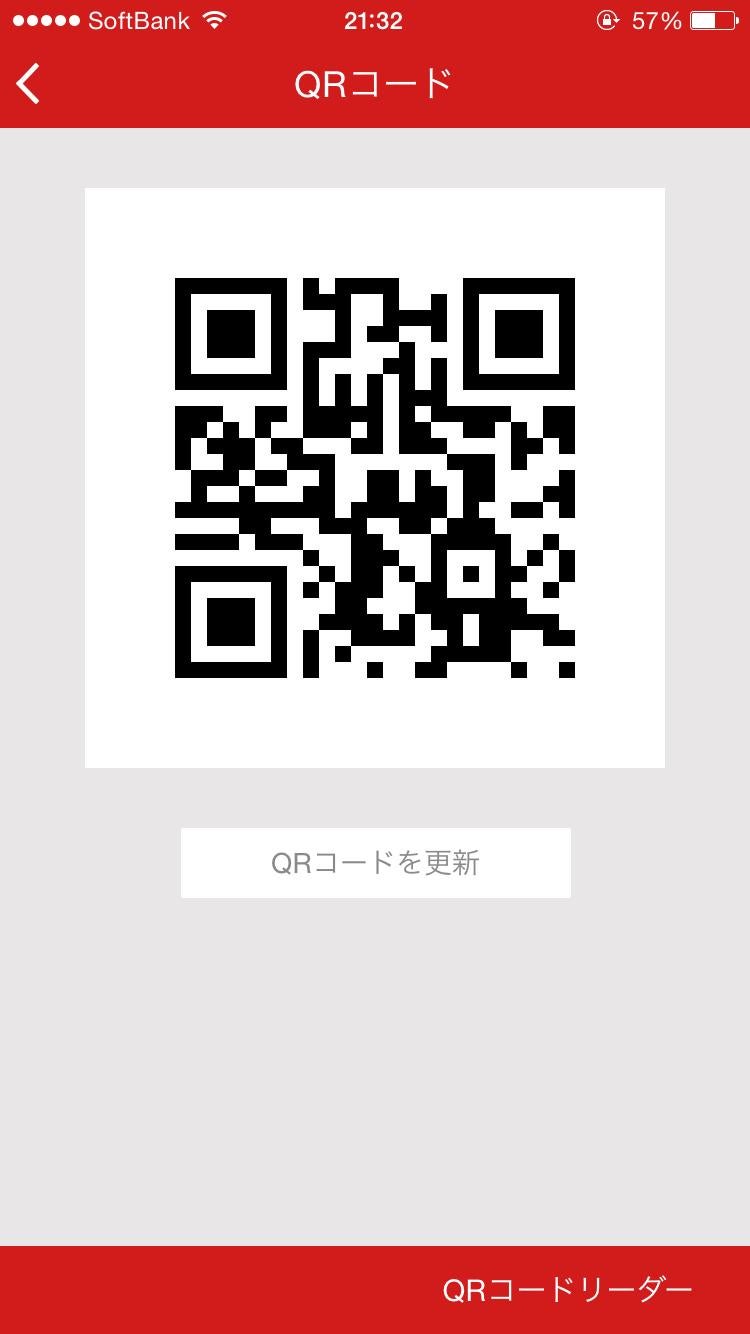This screenshot has height=1334, width=750.
Task: Tap the QRコード title text
Action: click(375, 84)
